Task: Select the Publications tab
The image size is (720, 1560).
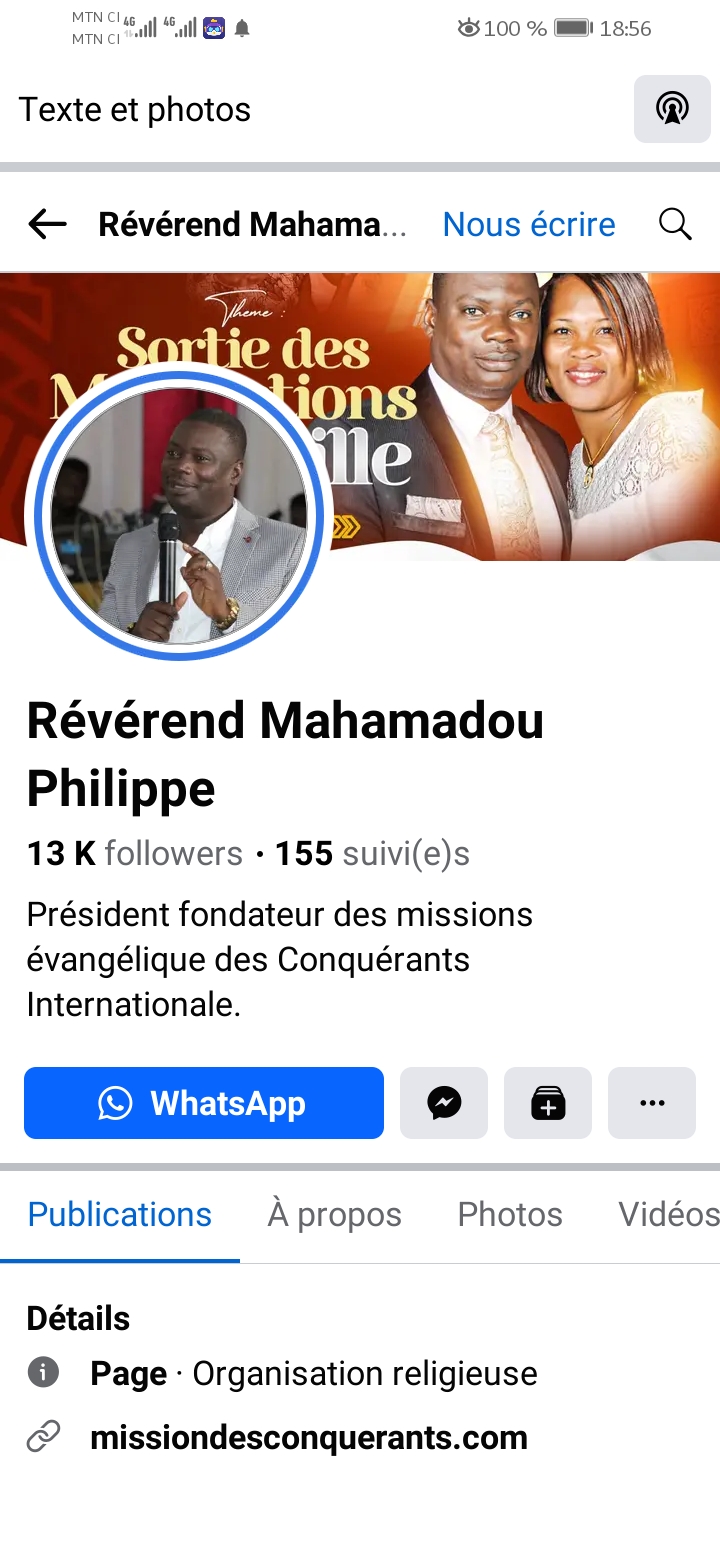Action: coord(120,1214)
